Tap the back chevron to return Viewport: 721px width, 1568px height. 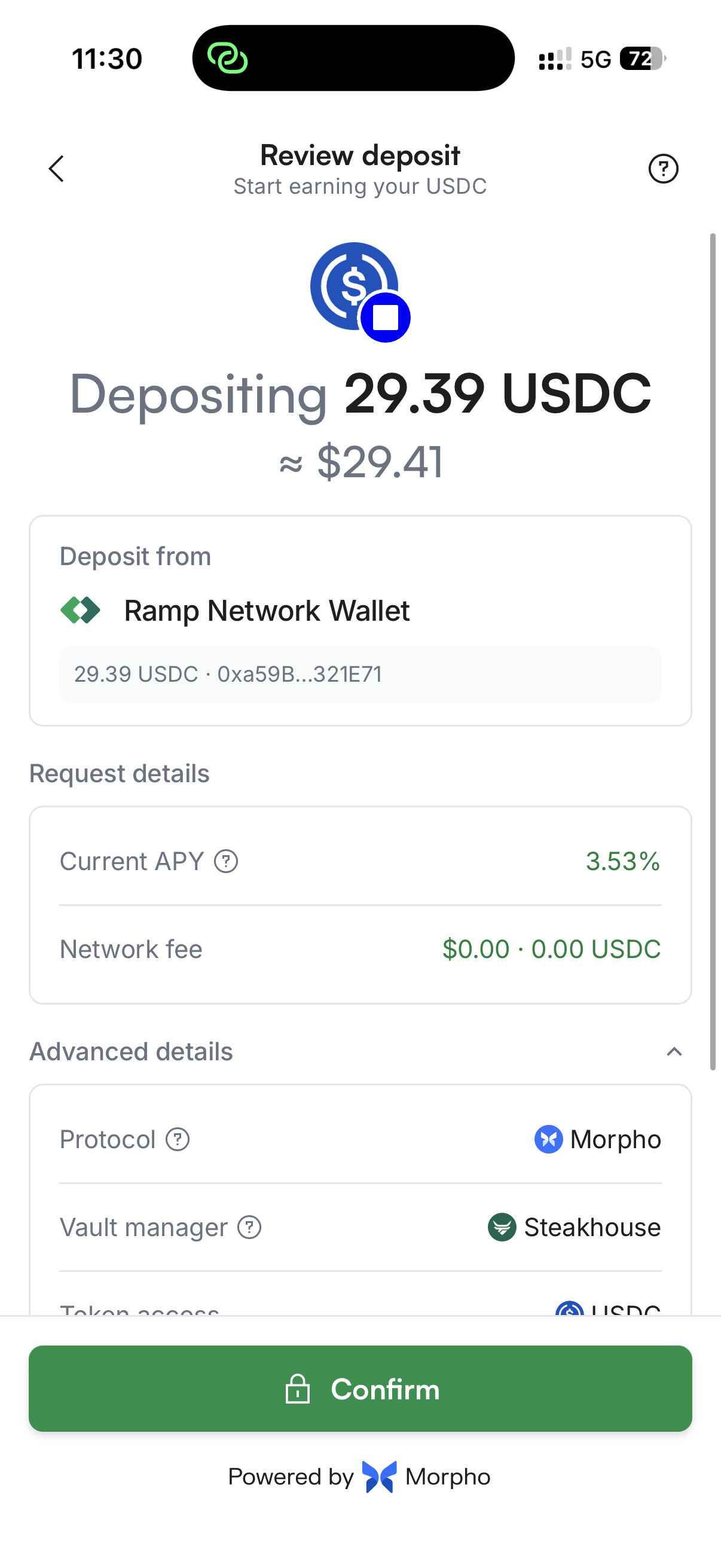tap(56, 169)
